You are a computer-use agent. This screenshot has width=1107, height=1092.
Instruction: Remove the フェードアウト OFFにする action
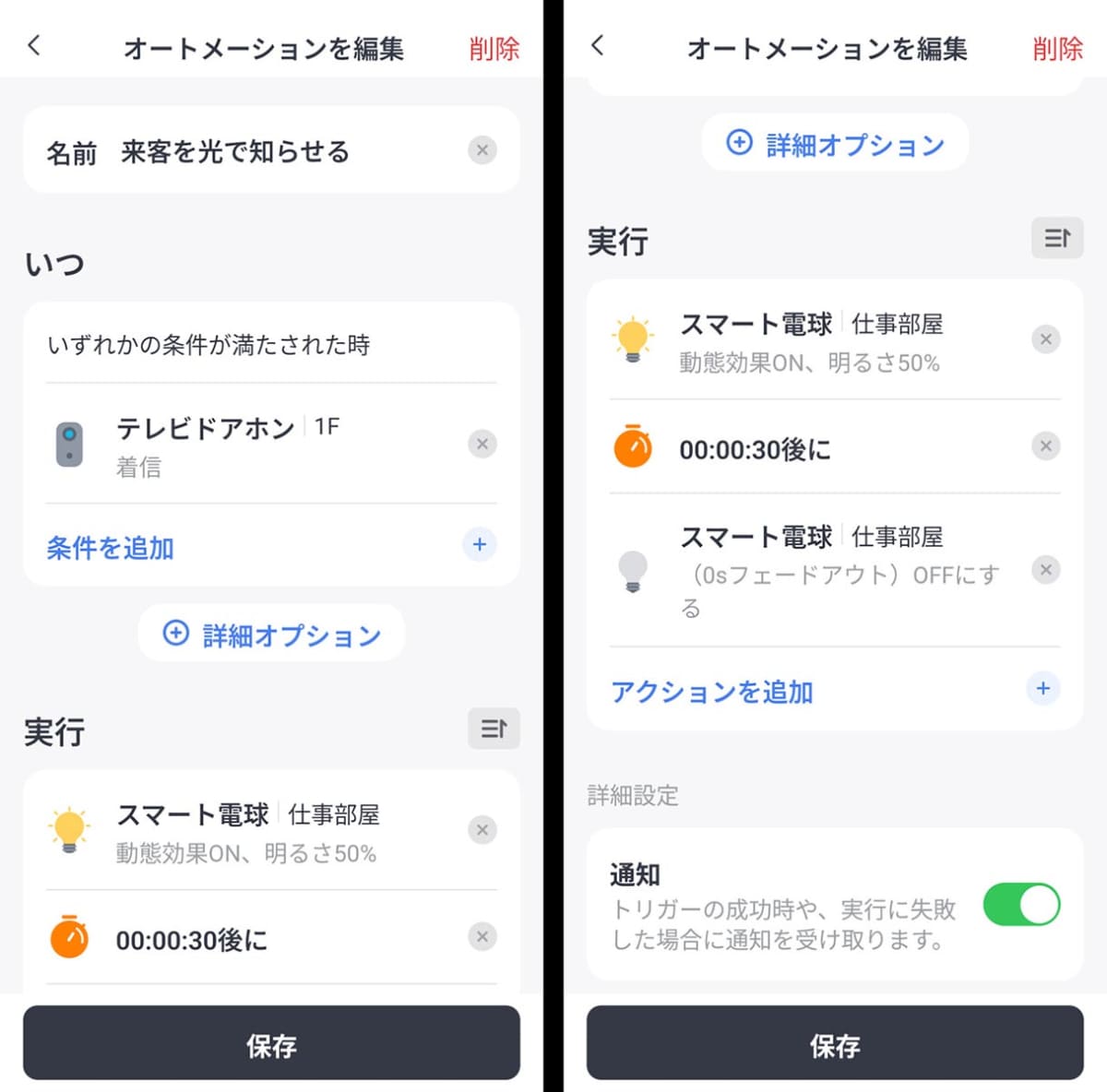point(1045,569)
